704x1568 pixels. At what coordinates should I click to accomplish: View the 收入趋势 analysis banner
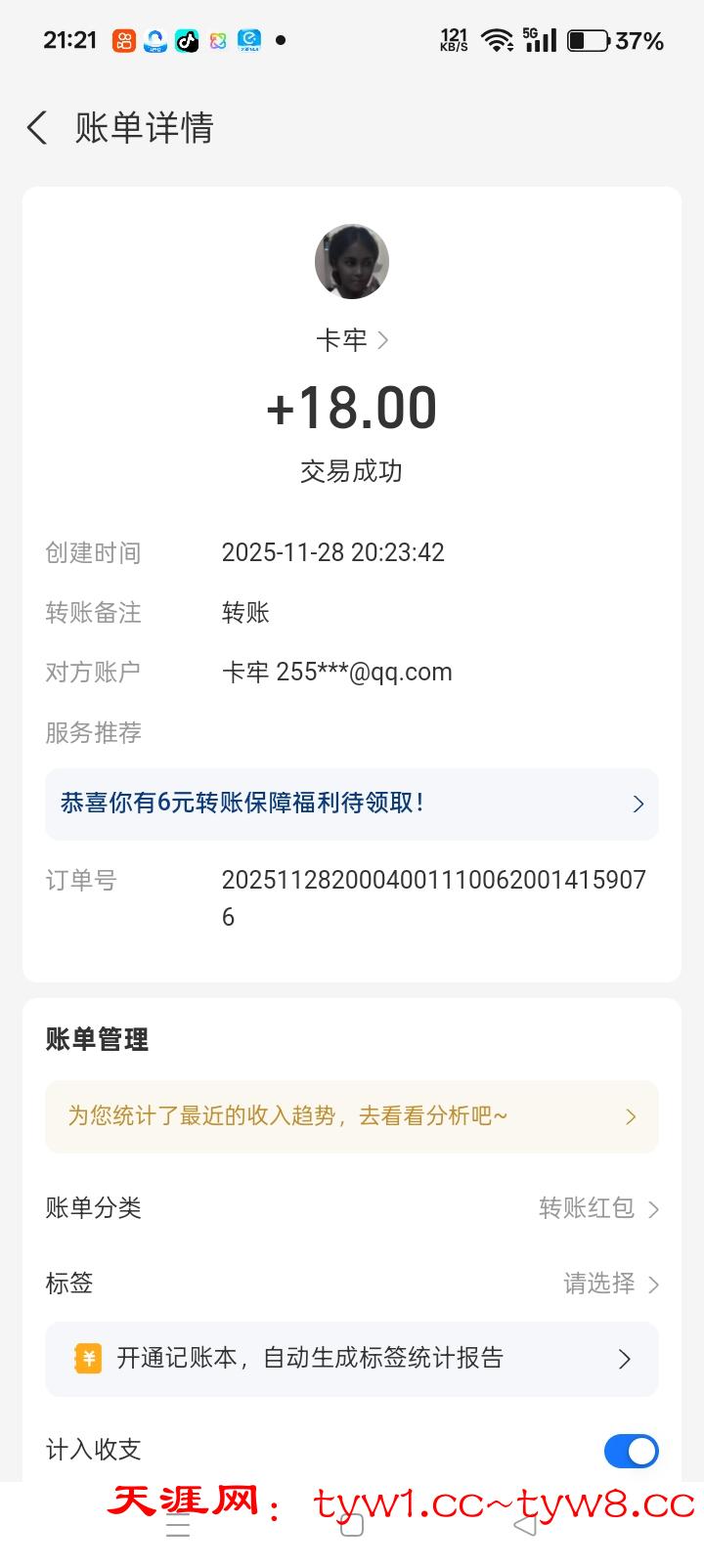pos(352,1116)
